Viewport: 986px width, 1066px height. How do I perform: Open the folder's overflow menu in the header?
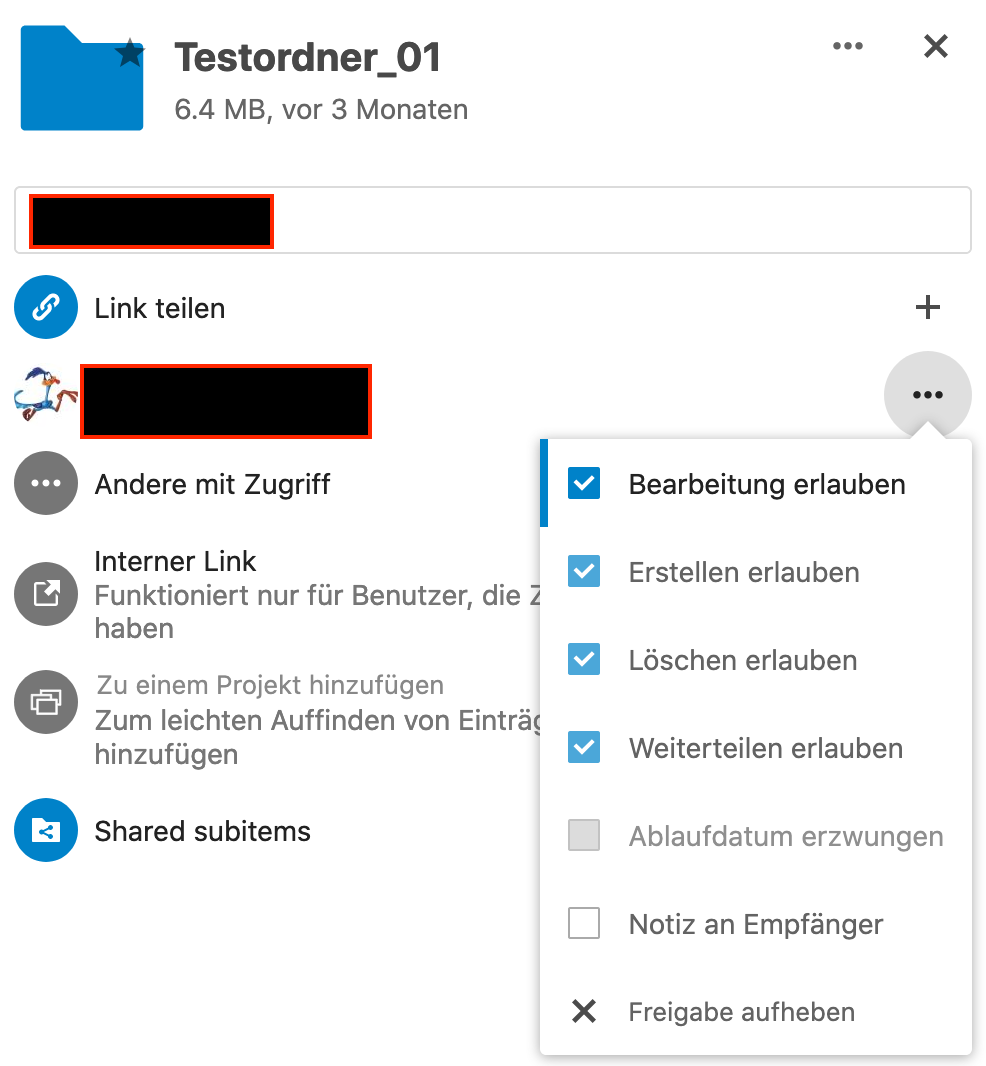coord(847,46)
